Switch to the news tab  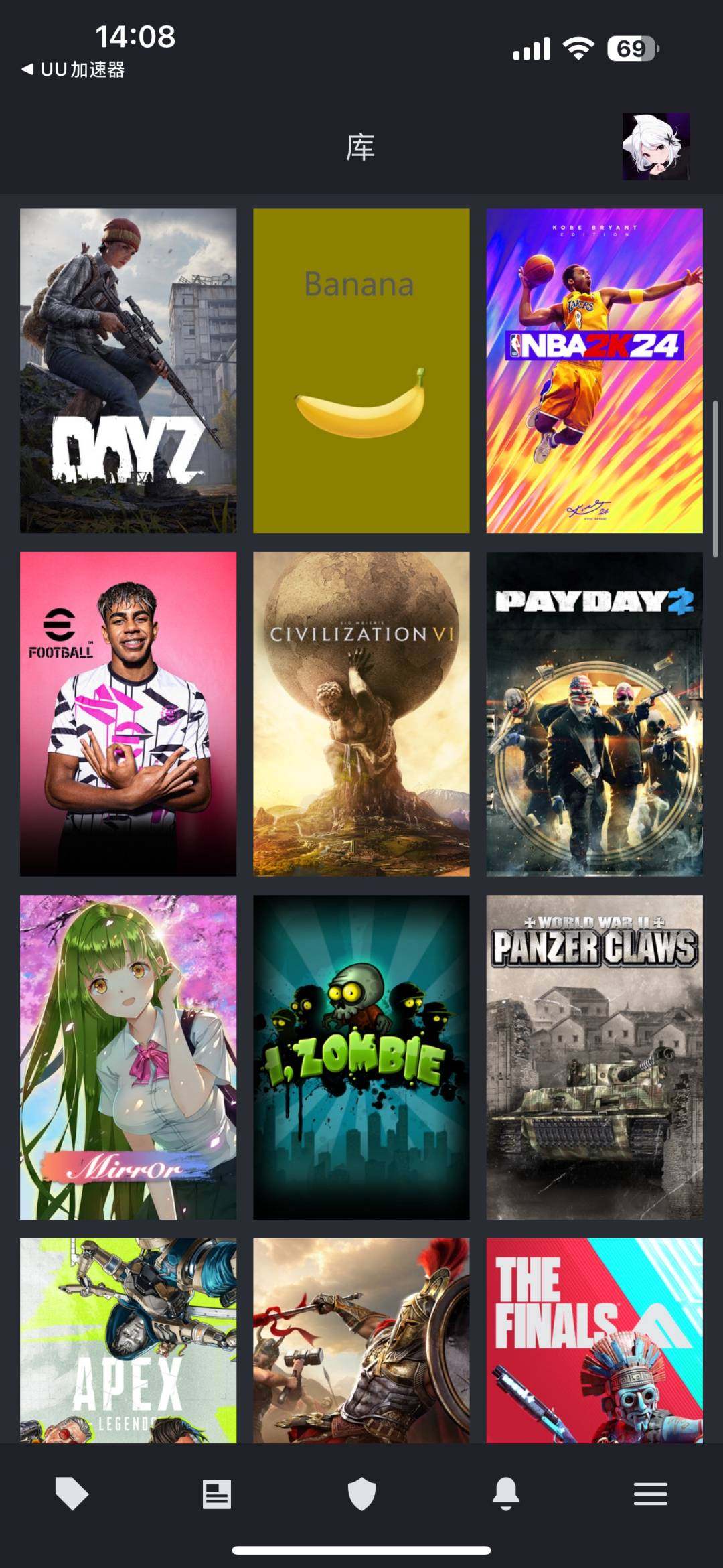(216, 1494)
